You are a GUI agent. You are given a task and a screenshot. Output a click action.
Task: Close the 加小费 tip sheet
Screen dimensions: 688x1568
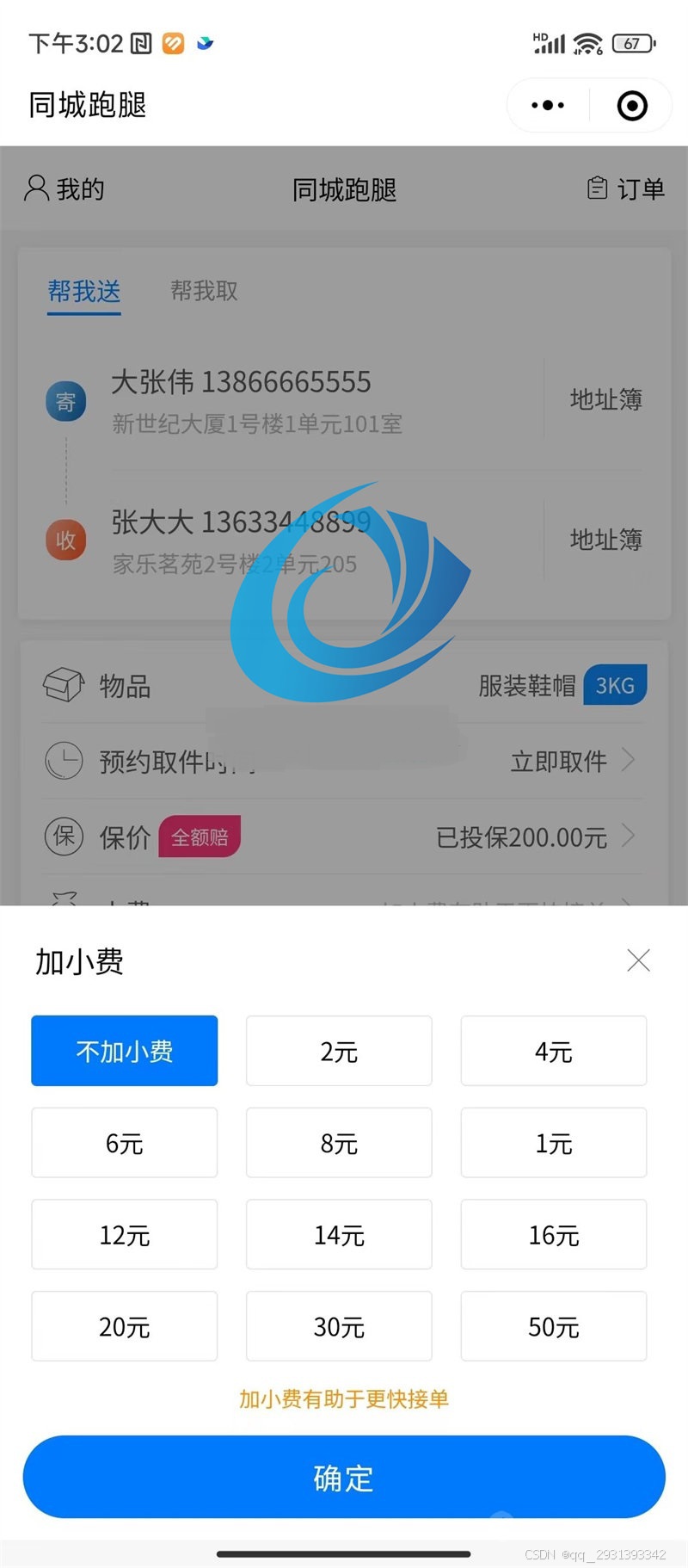point(638,960)
